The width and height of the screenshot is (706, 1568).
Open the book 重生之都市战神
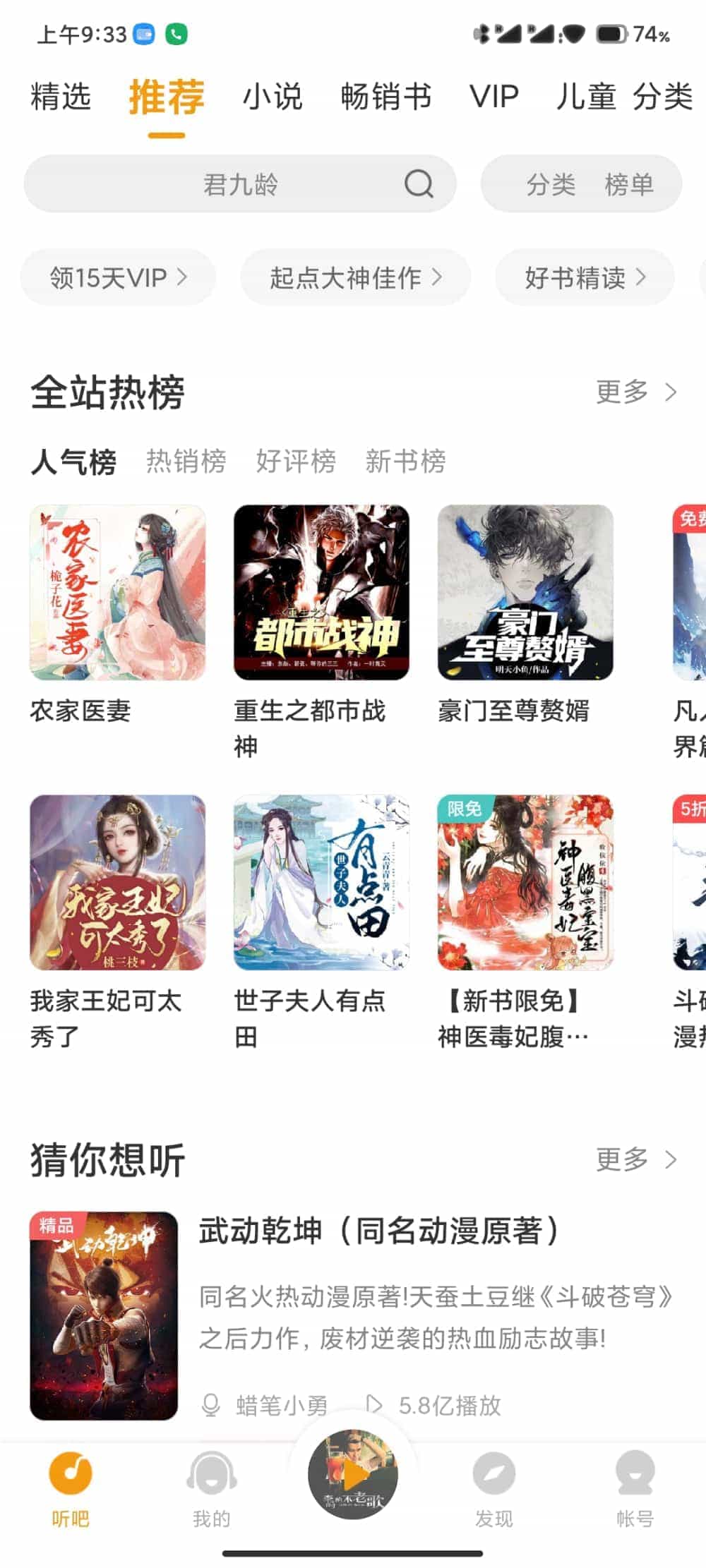[321, 593]
